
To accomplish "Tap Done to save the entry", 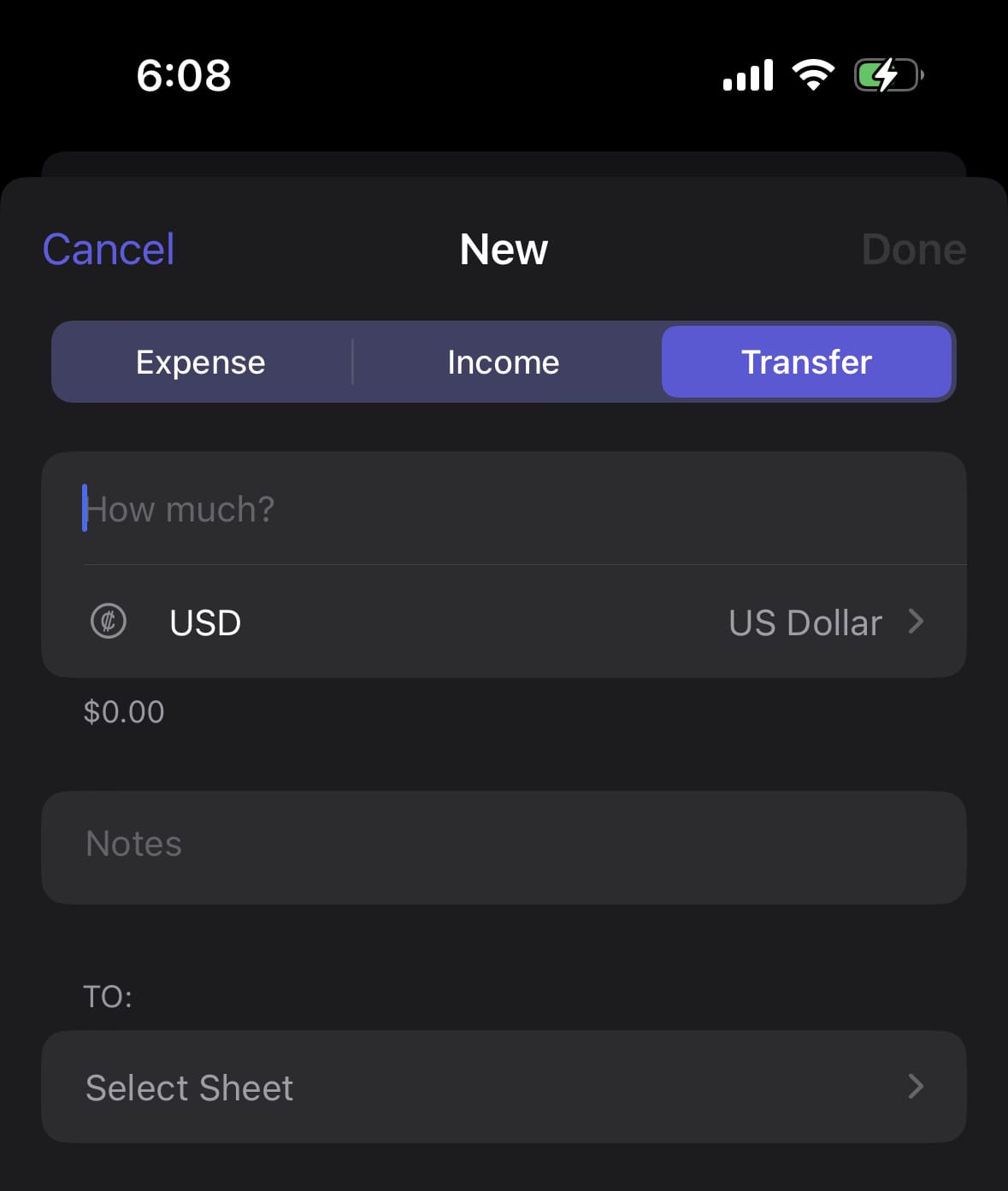I will click(x=913, y=250).
